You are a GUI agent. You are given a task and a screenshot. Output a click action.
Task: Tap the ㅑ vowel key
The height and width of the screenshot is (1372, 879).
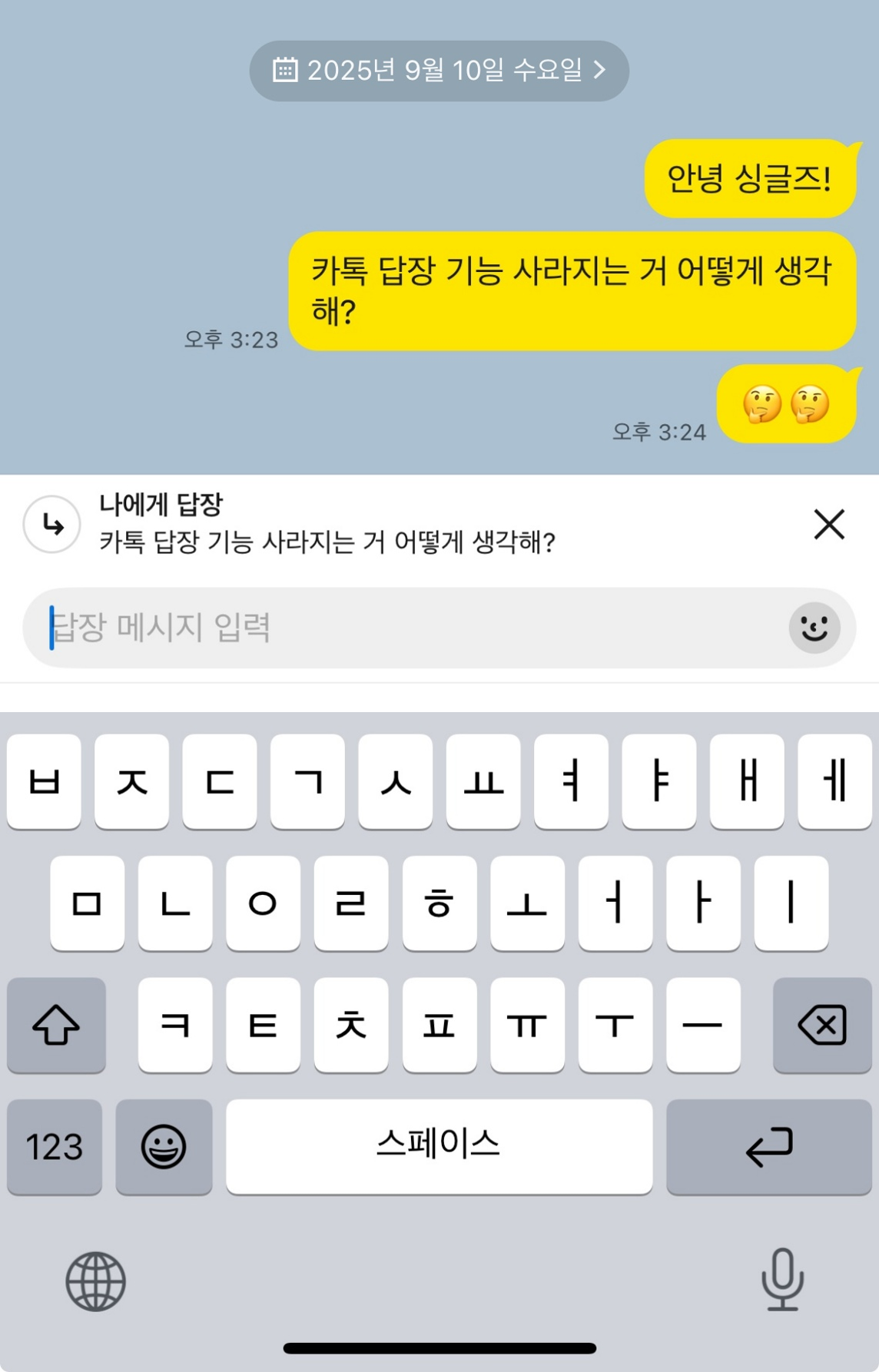[659, 782]
